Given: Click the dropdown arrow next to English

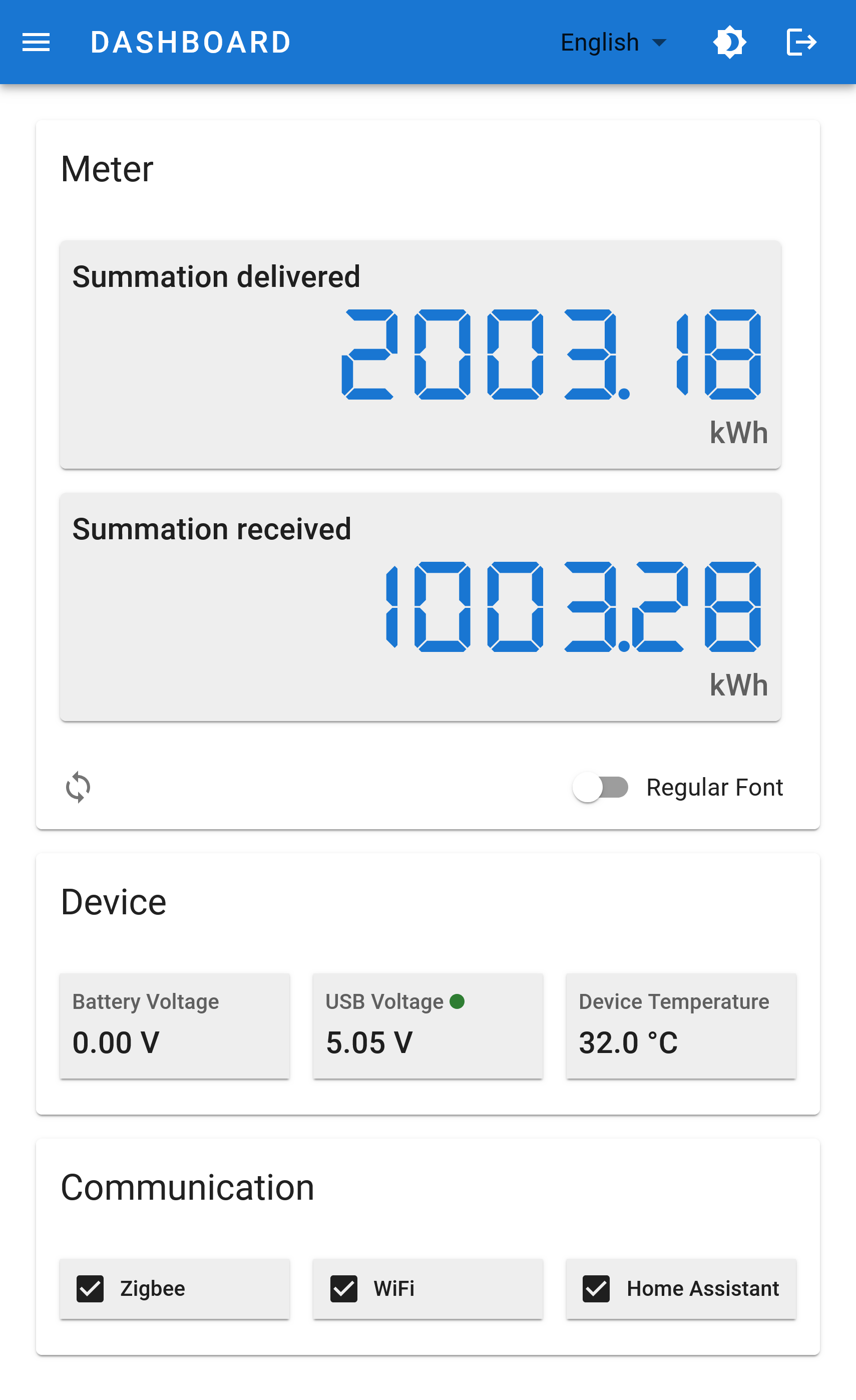Looking at the screenshot, I should pos(659,43).
